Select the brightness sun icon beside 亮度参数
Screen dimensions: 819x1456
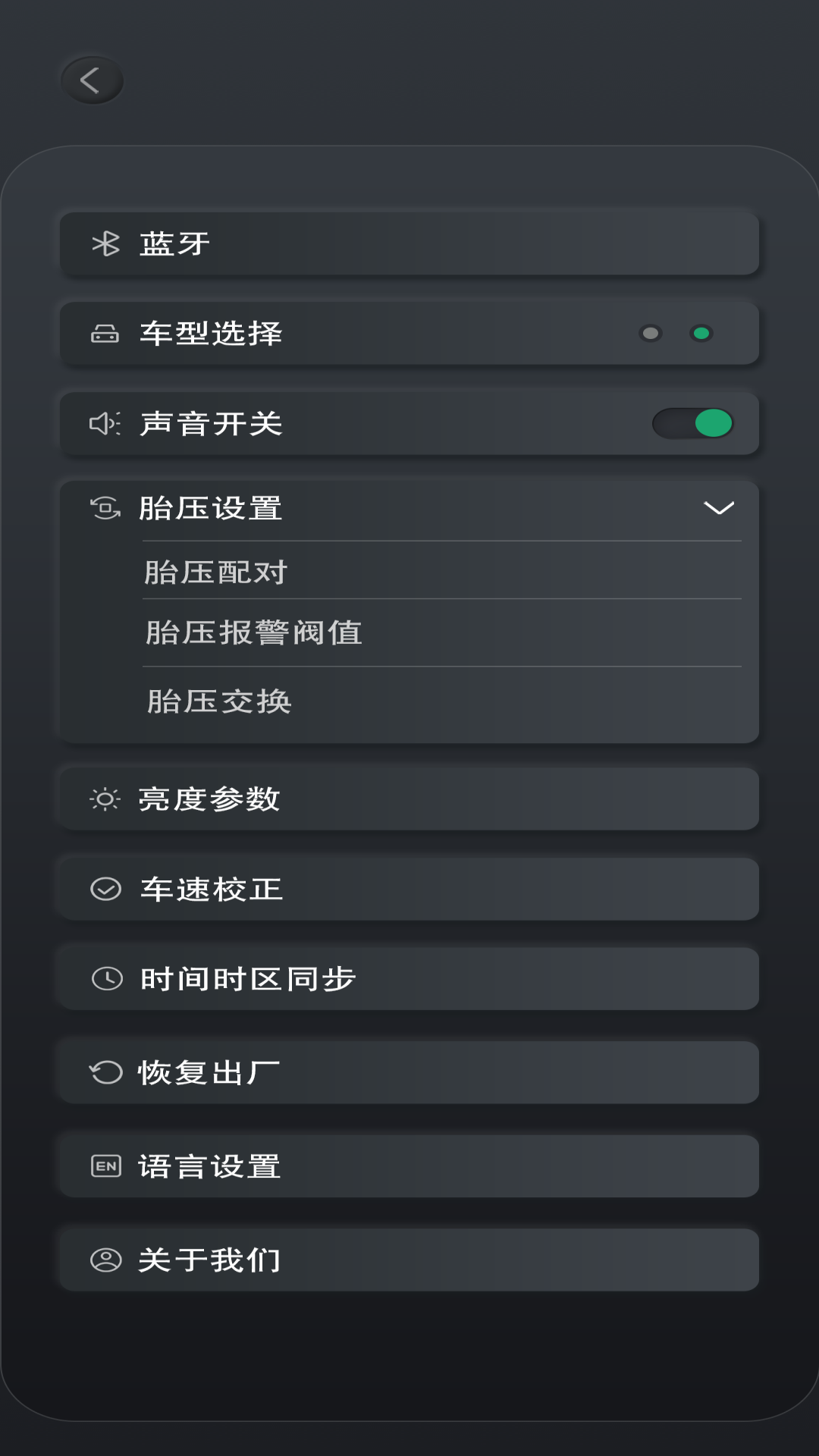[105, 799]
